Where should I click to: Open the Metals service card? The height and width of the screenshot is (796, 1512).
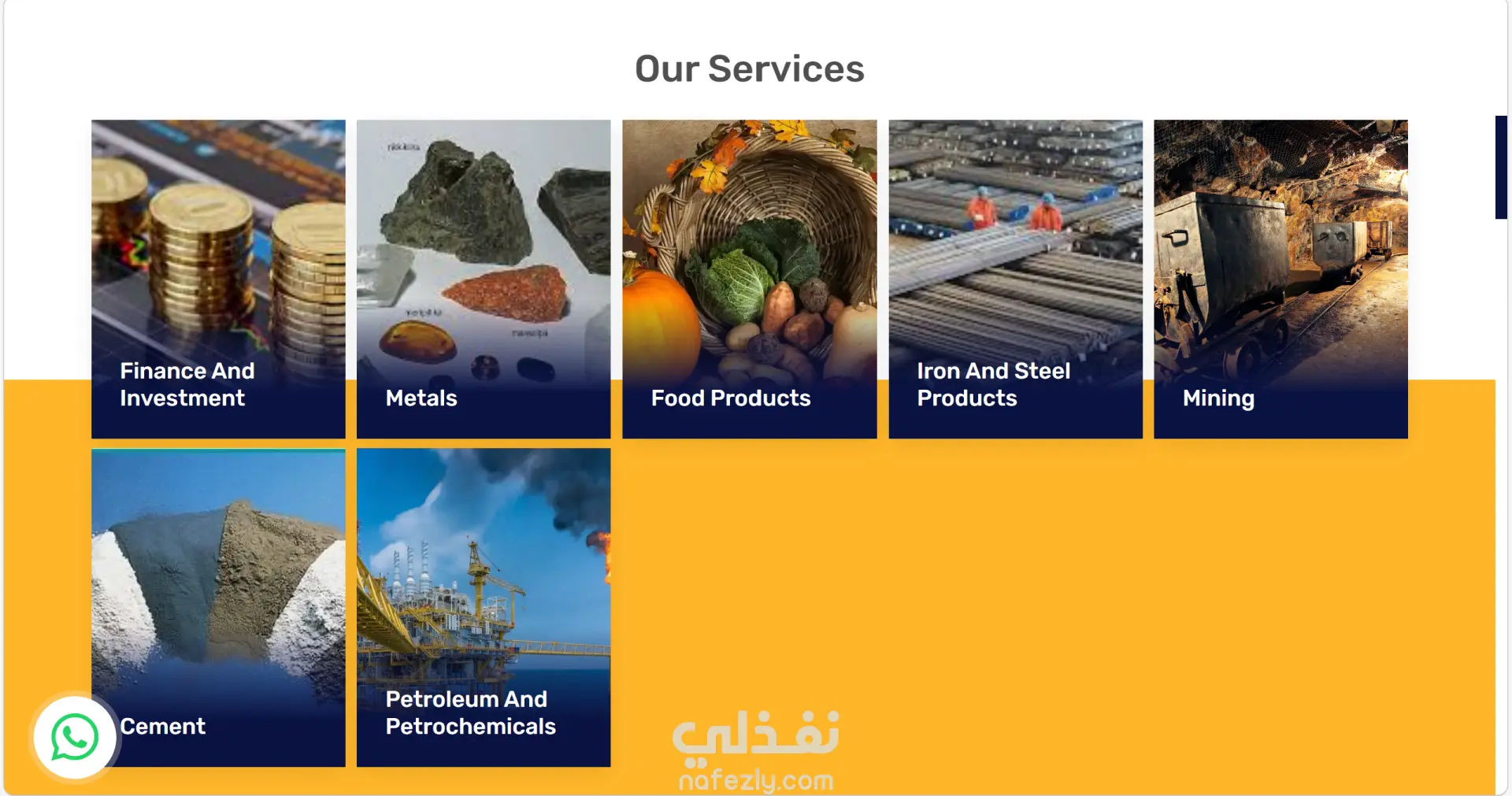click(484, 279)
